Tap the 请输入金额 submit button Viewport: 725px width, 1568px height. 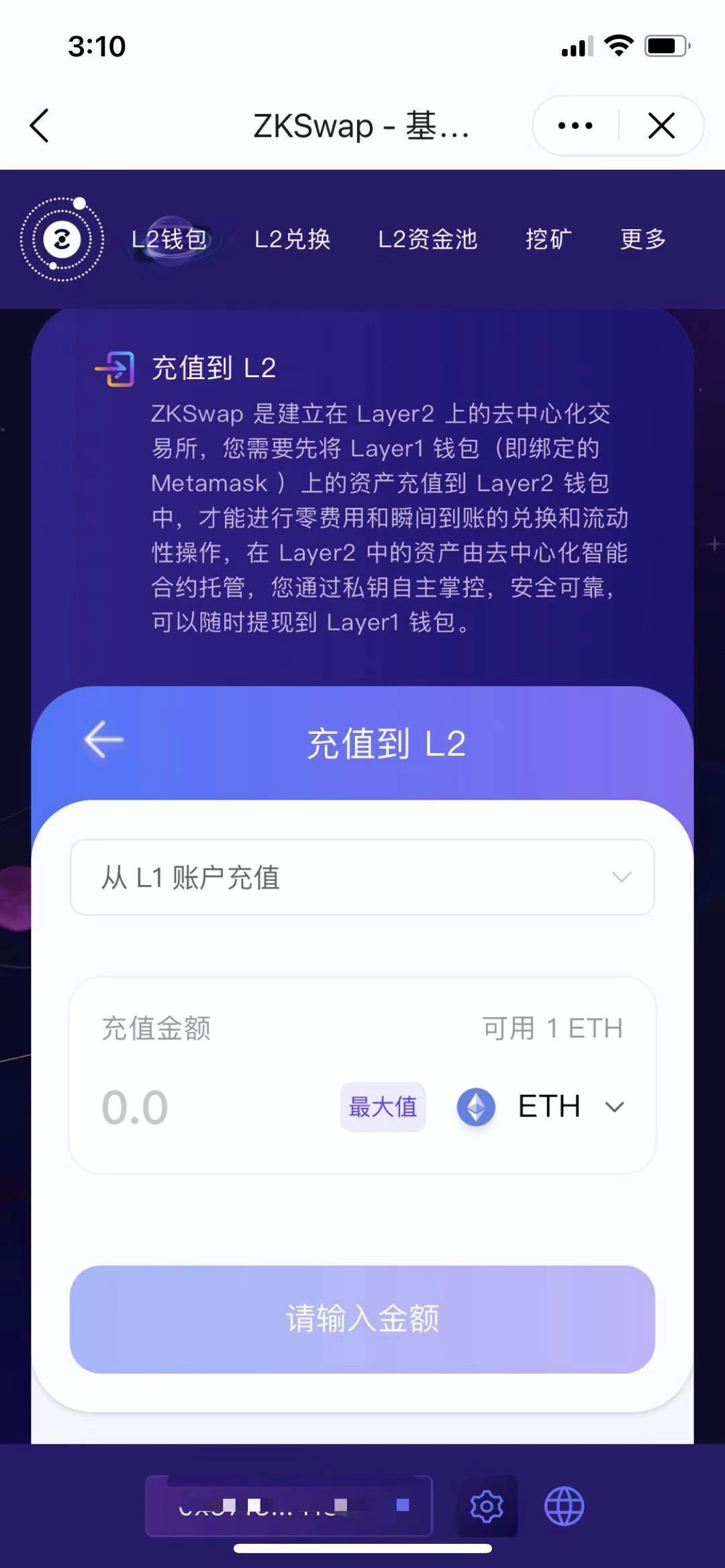click(362, 1319)
